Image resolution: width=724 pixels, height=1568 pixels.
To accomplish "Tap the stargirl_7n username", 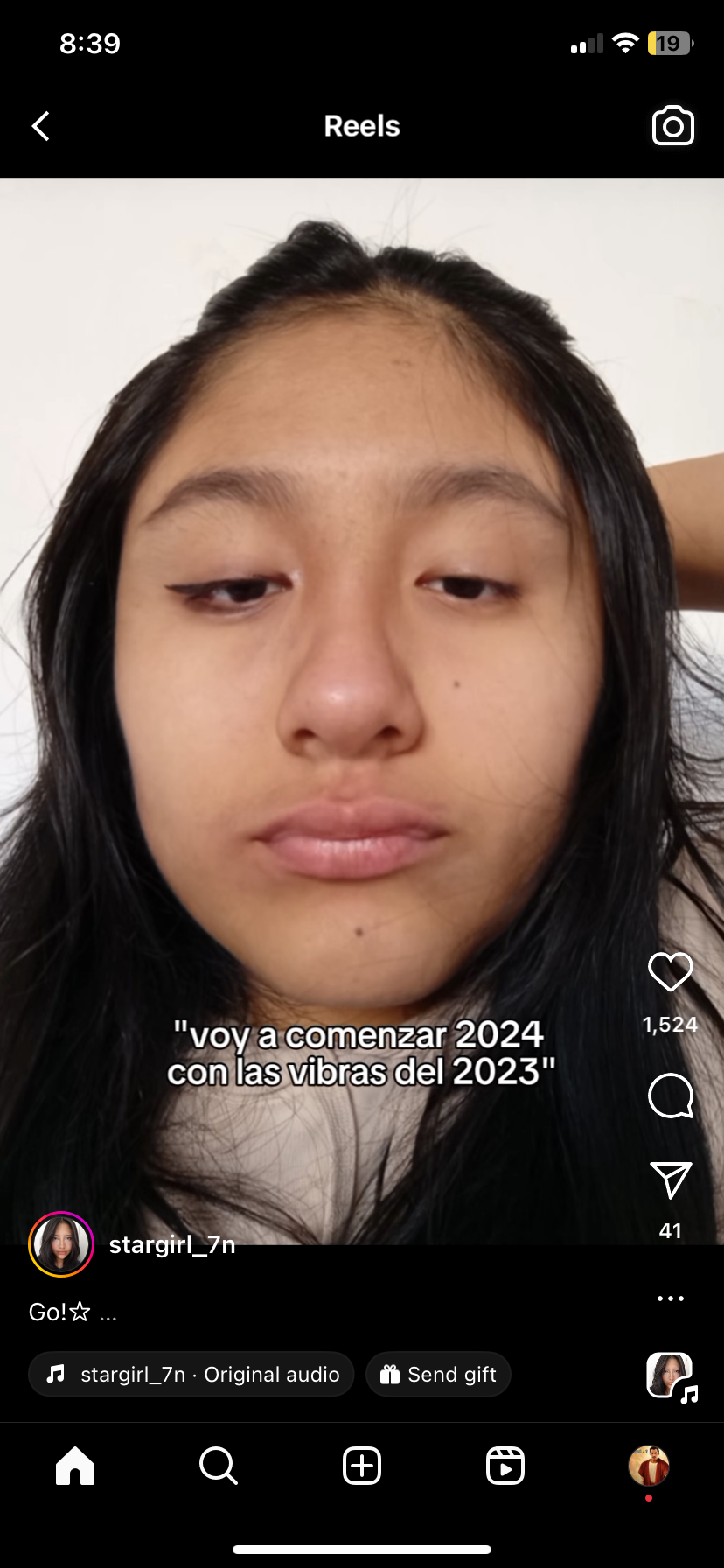I will click(x=172, y=1245).
